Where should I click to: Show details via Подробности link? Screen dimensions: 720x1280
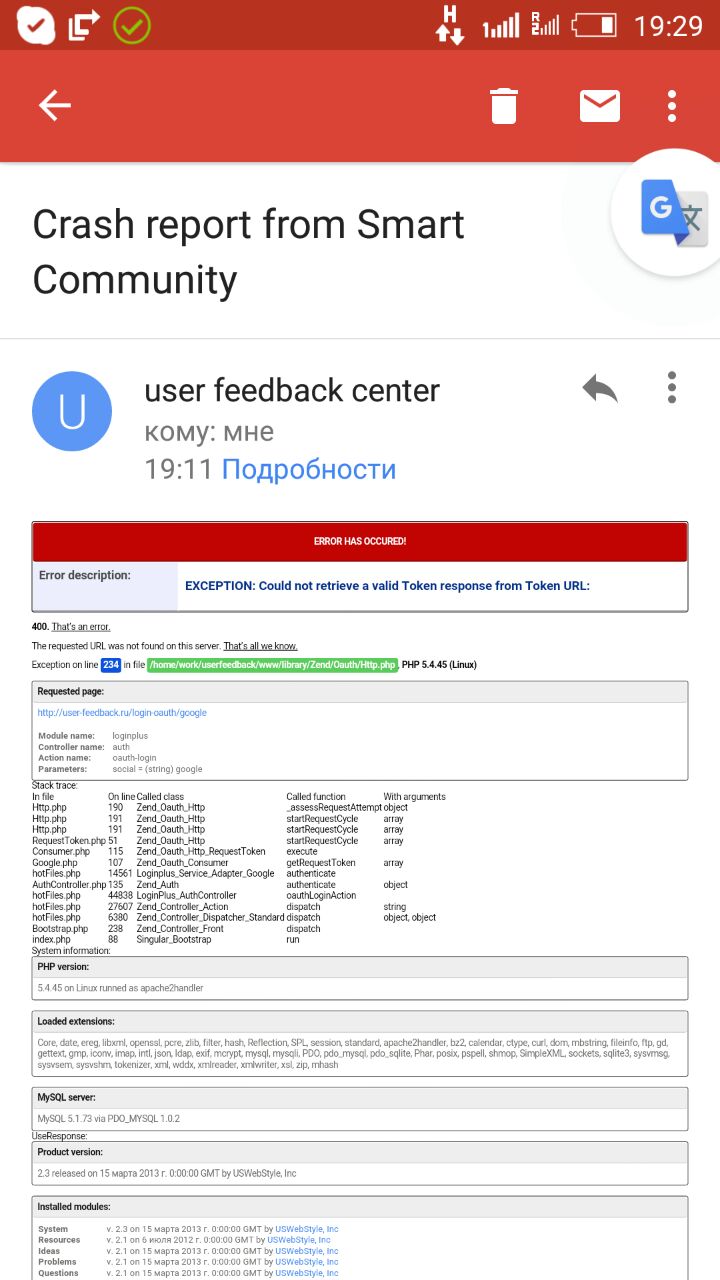coord(308,469)
